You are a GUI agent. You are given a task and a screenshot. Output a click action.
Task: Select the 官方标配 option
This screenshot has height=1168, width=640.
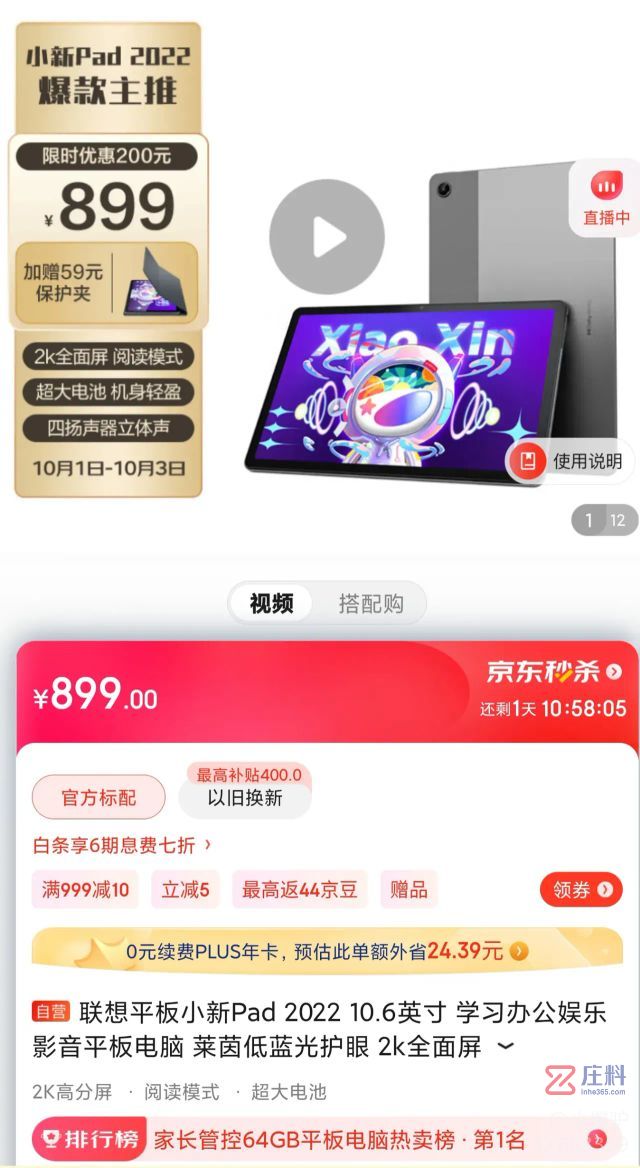(x=98, y=797)
